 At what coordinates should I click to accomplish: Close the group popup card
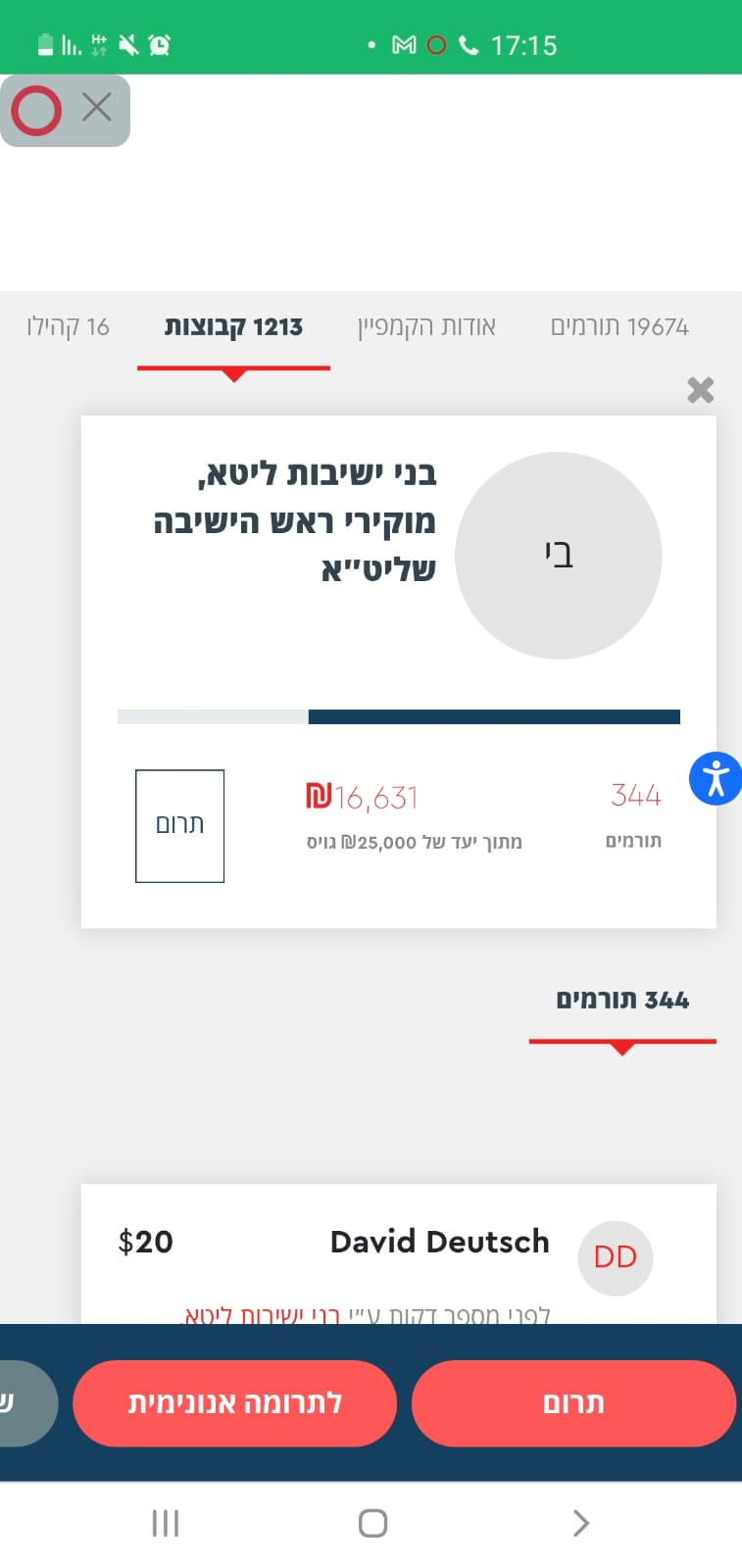point(700,390)
